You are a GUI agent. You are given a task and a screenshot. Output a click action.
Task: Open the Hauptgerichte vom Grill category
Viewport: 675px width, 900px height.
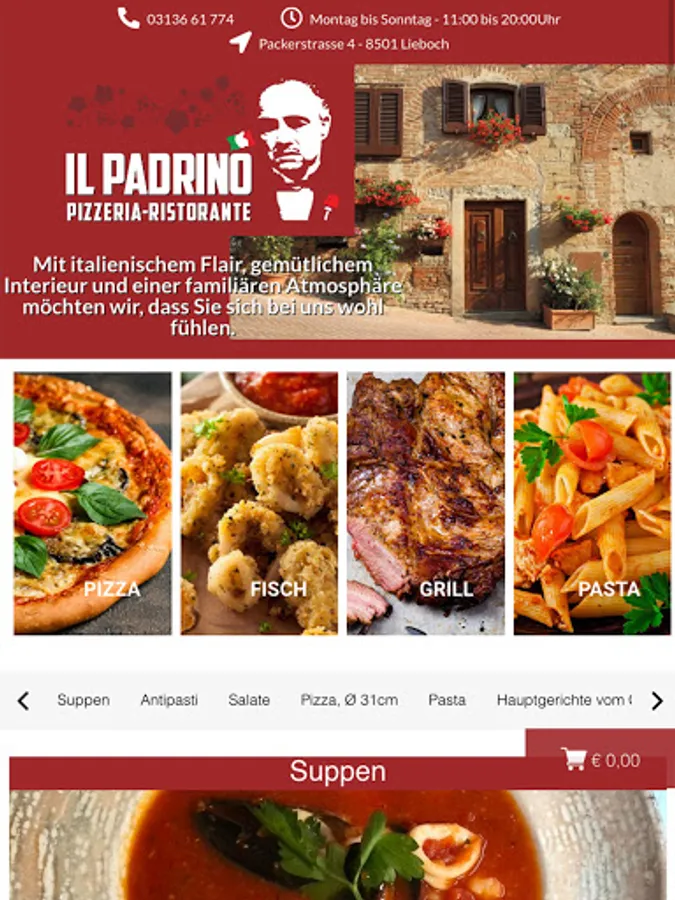click(564, 700)
